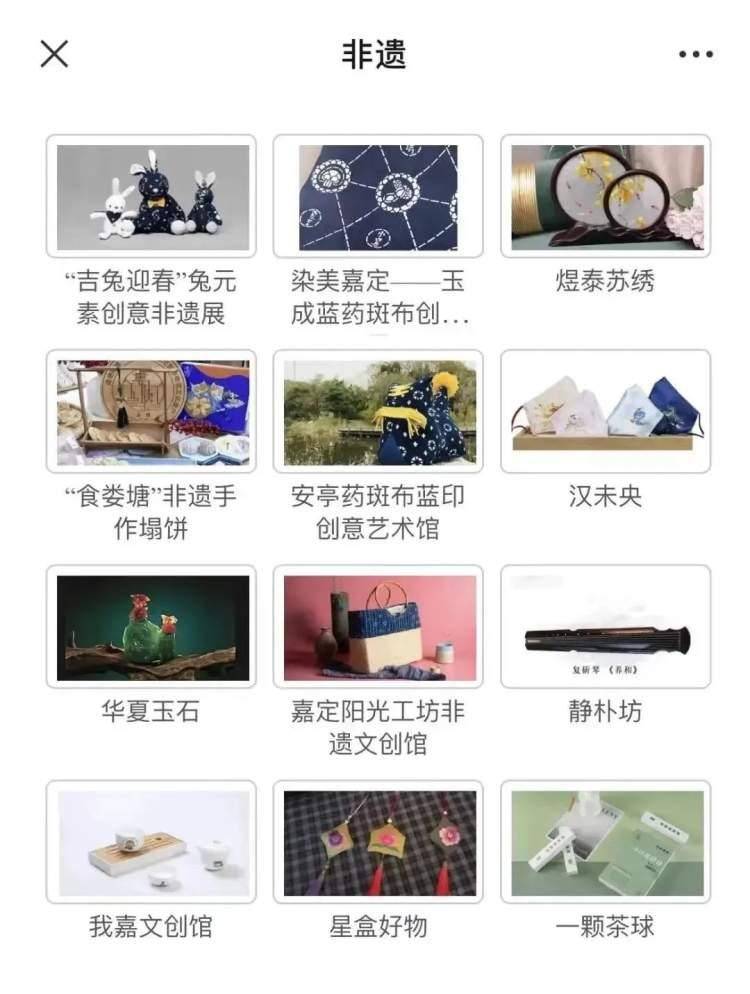
Task: Open "吉兔迎春"兔元素创意非遗展
Action: 151,197
